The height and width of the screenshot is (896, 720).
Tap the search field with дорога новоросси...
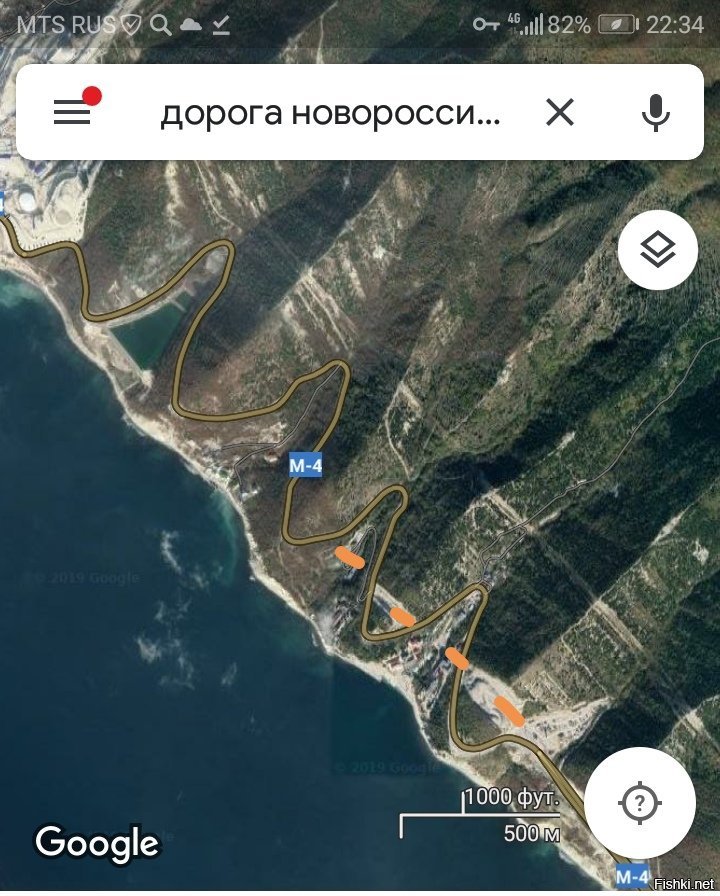tap(330, 113)
